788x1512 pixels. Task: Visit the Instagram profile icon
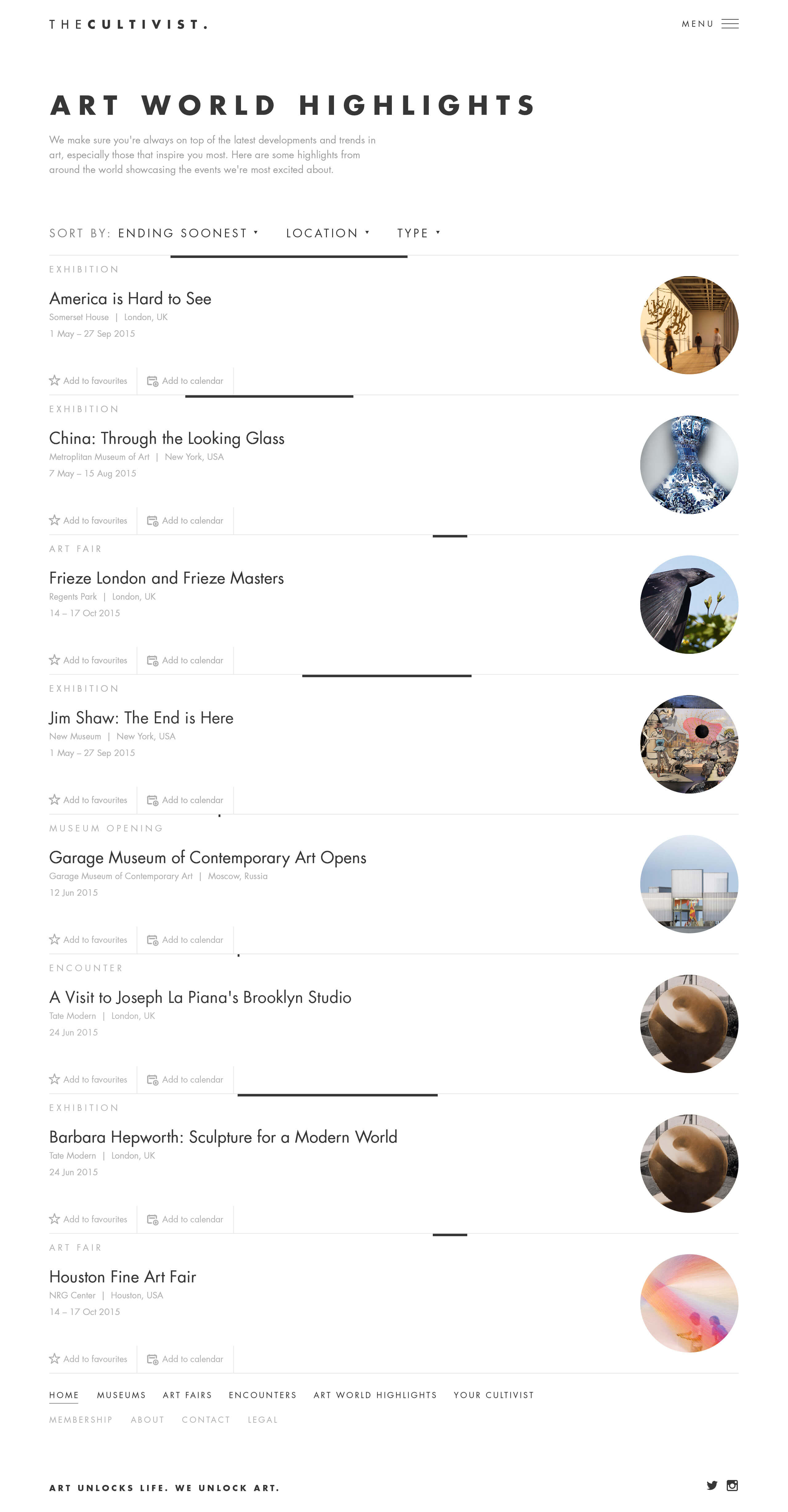732,1485
